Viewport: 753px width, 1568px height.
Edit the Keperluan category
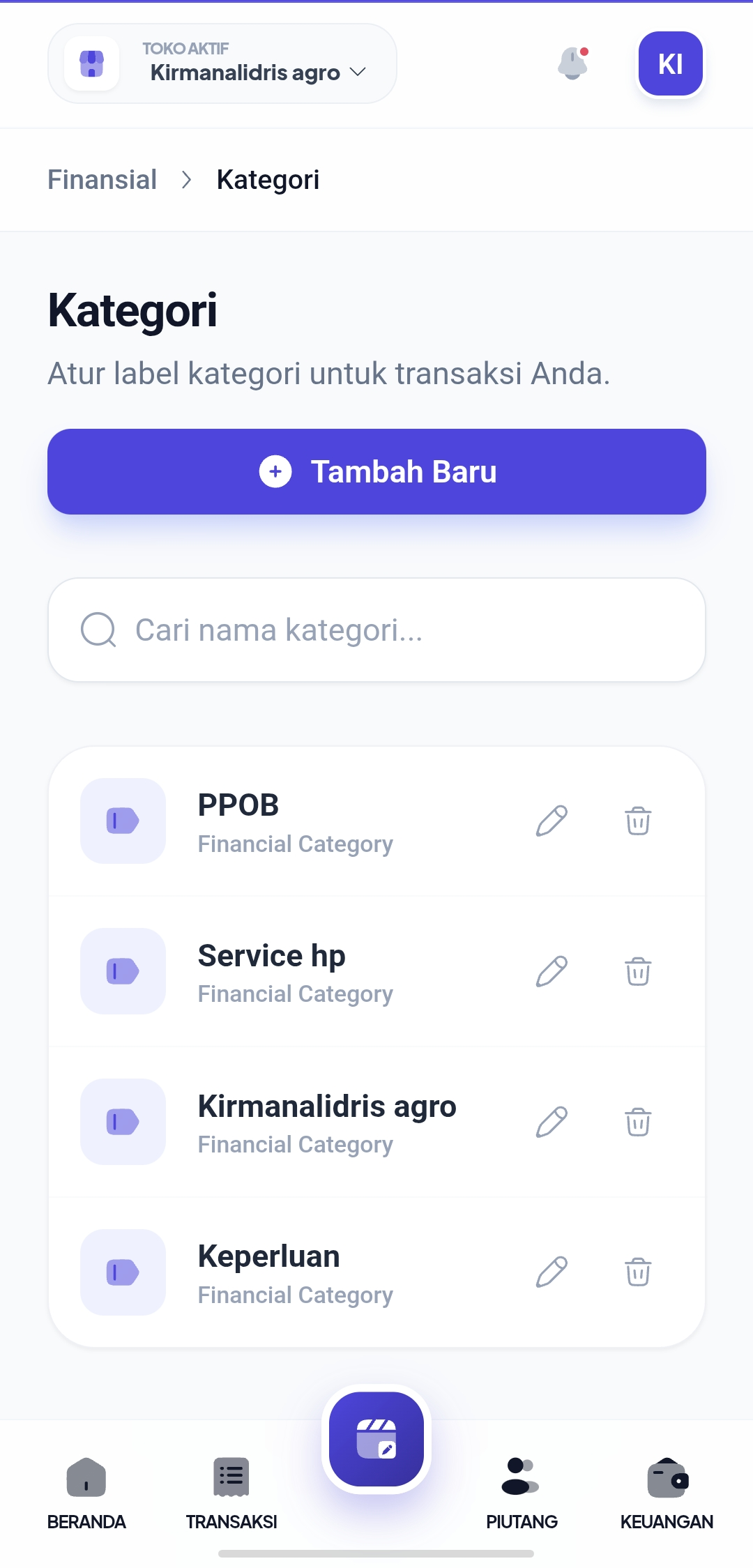[x=552, y=1272]
